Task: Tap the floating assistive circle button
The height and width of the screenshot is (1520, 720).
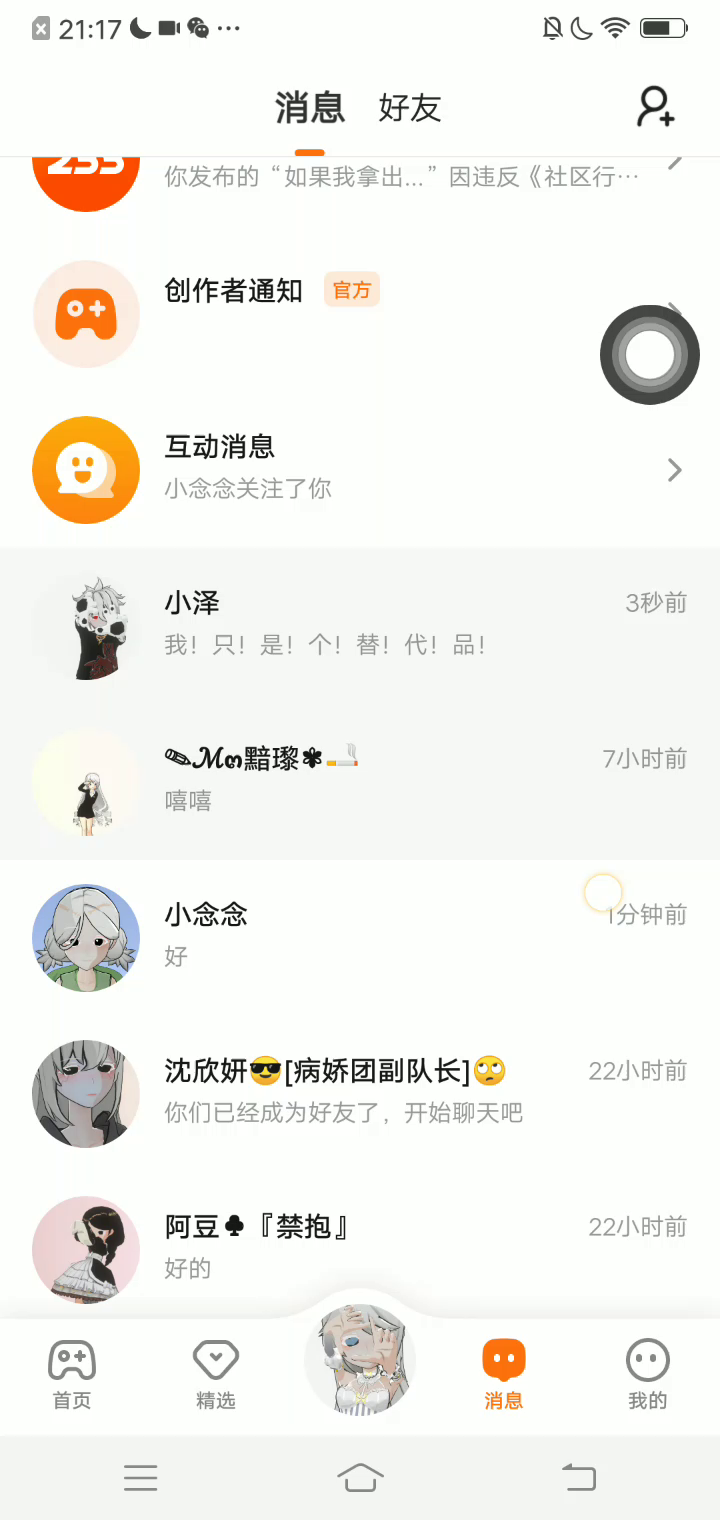Action: 650,355
